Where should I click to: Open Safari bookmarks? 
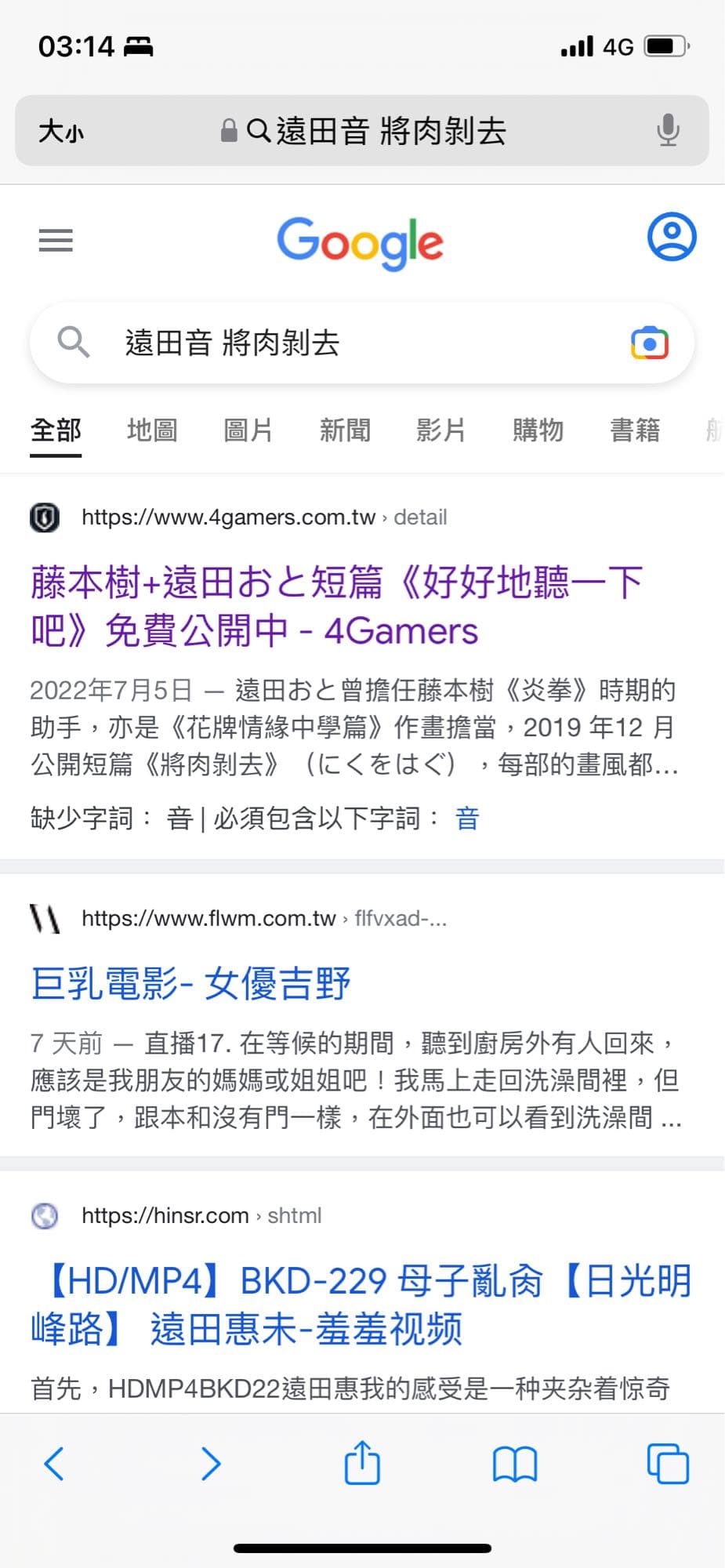(515, 1463)
